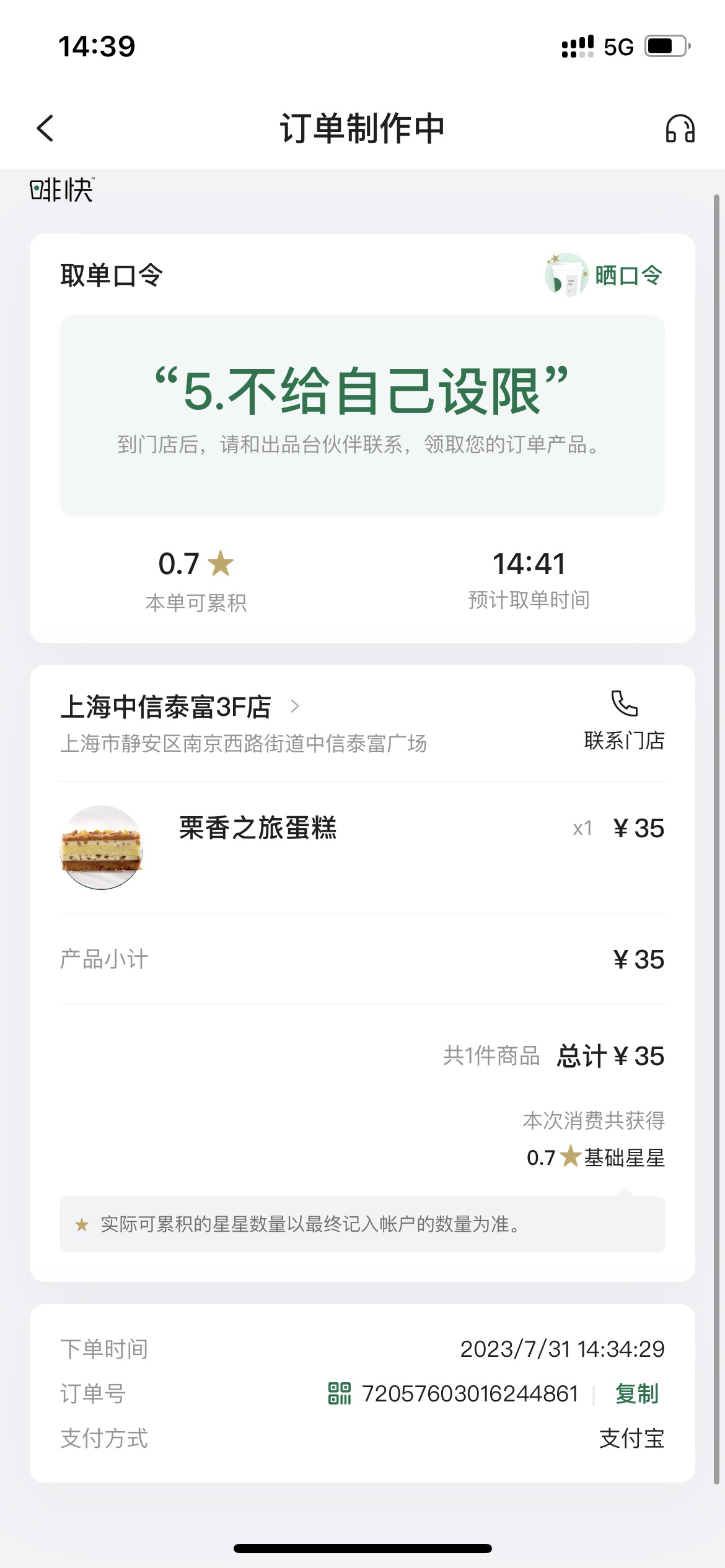
Task: Call the store via 联系门店
Action: (x=624, y=721)
